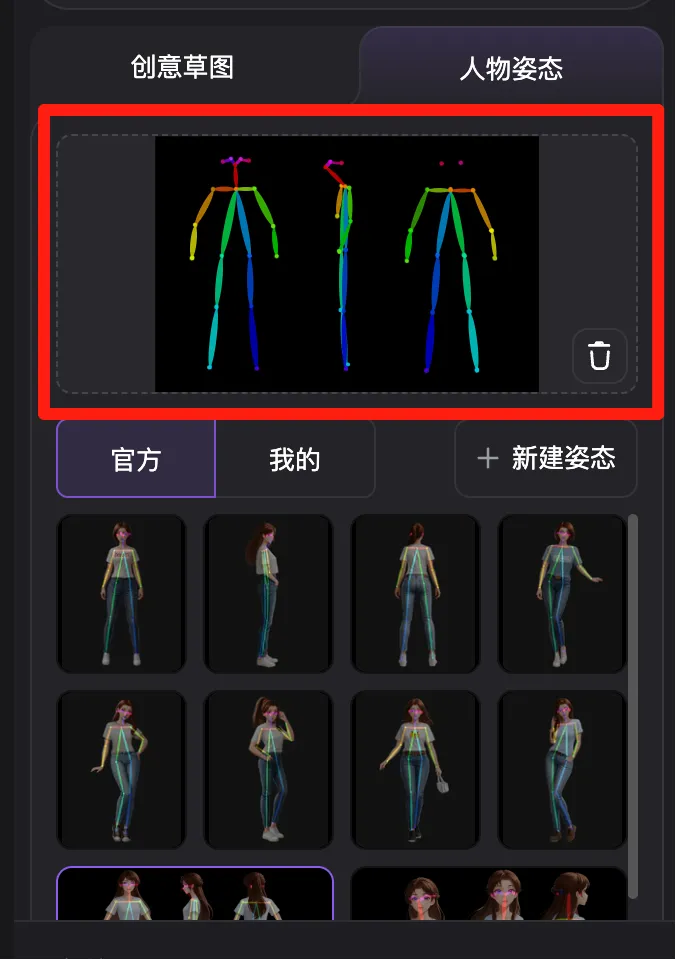Switch to the 官方 poses

coord(136,459)
